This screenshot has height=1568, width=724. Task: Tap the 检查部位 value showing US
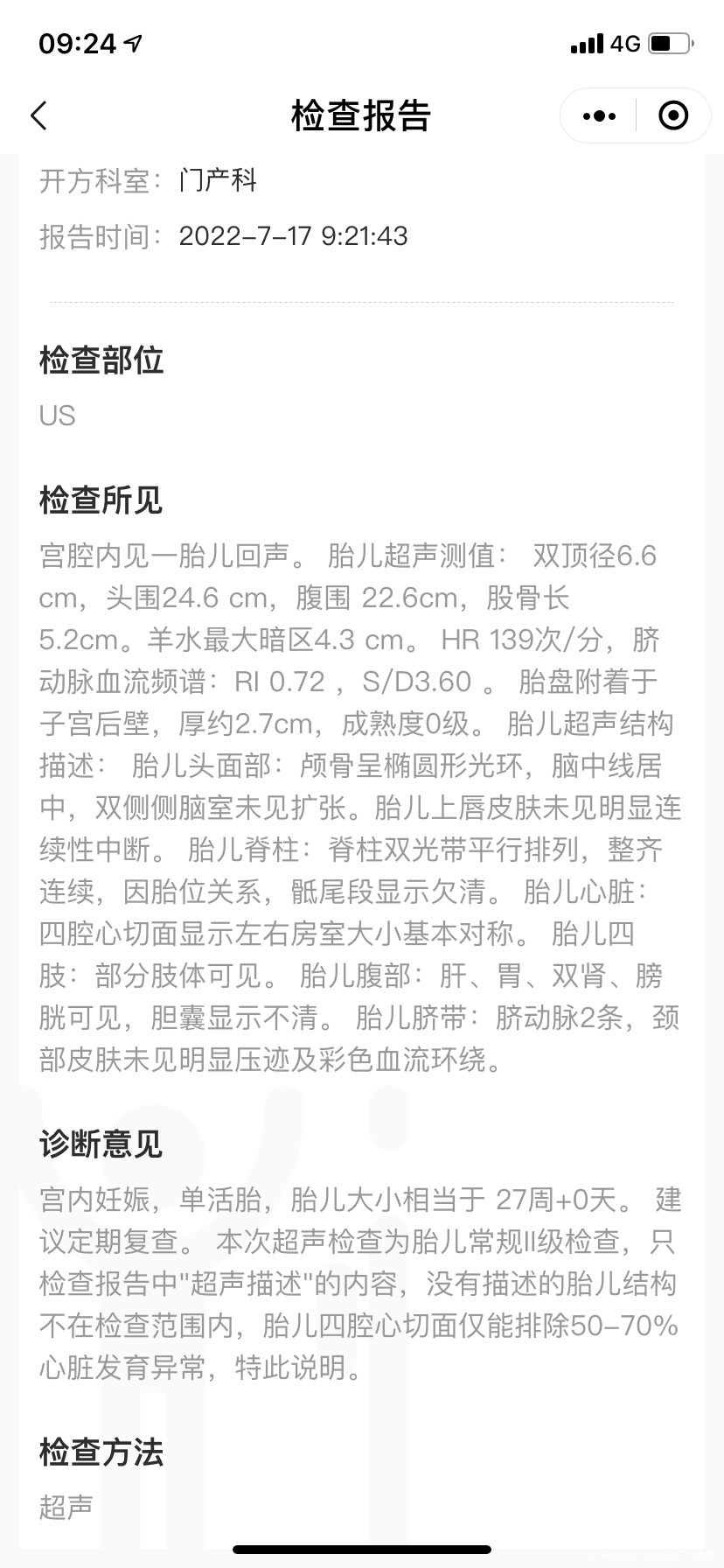(58, 416)
